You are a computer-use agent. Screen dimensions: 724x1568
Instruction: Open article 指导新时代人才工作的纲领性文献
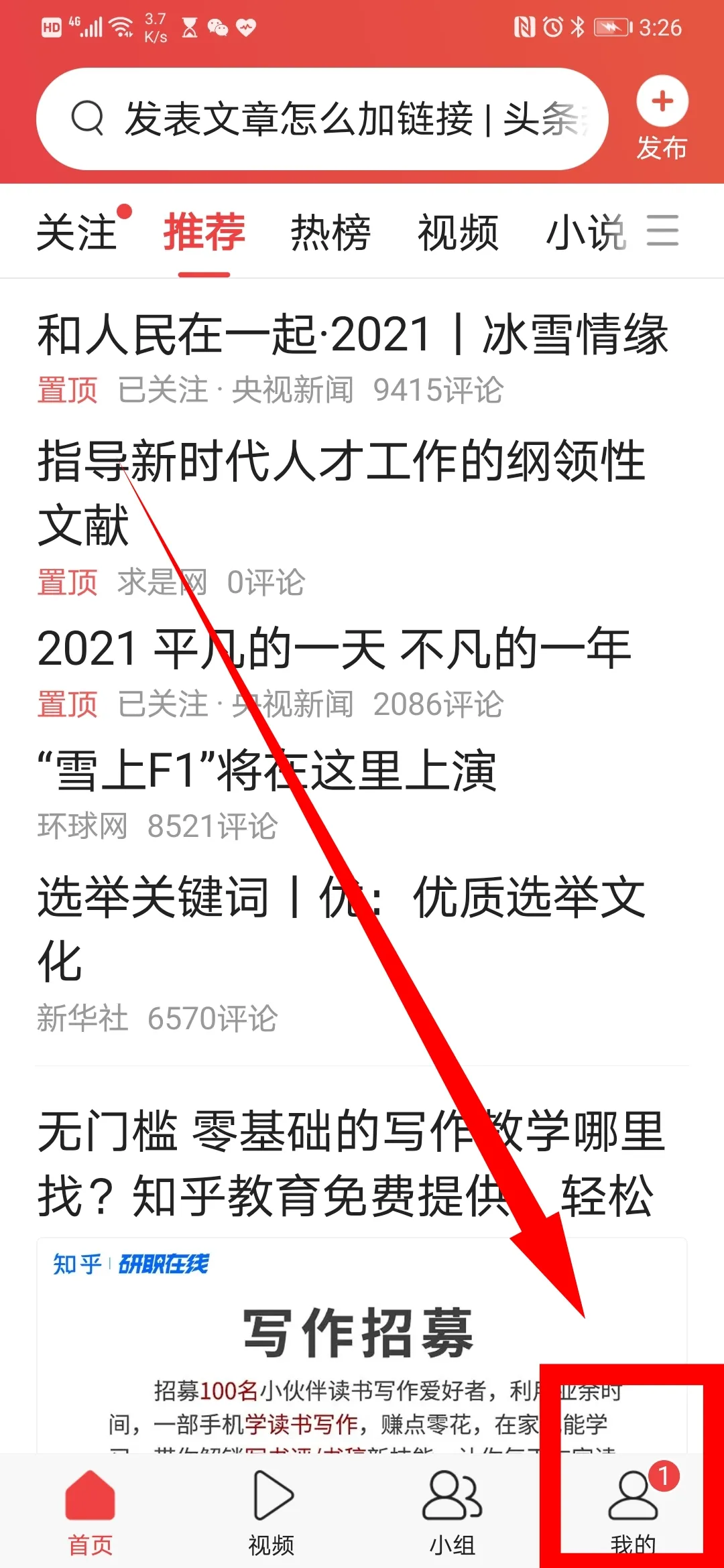341,493
